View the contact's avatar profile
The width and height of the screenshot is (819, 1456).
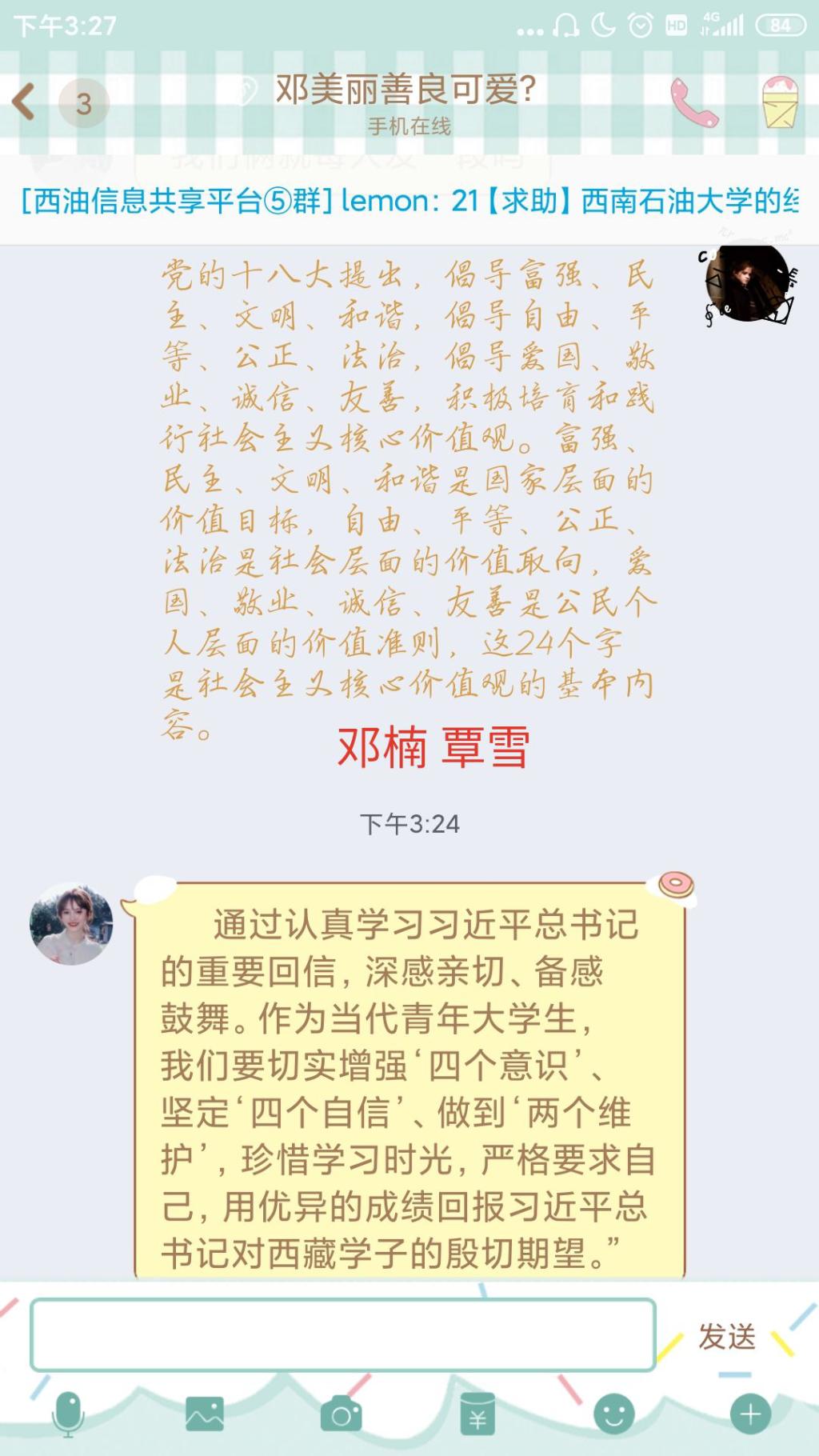point(71,924)
